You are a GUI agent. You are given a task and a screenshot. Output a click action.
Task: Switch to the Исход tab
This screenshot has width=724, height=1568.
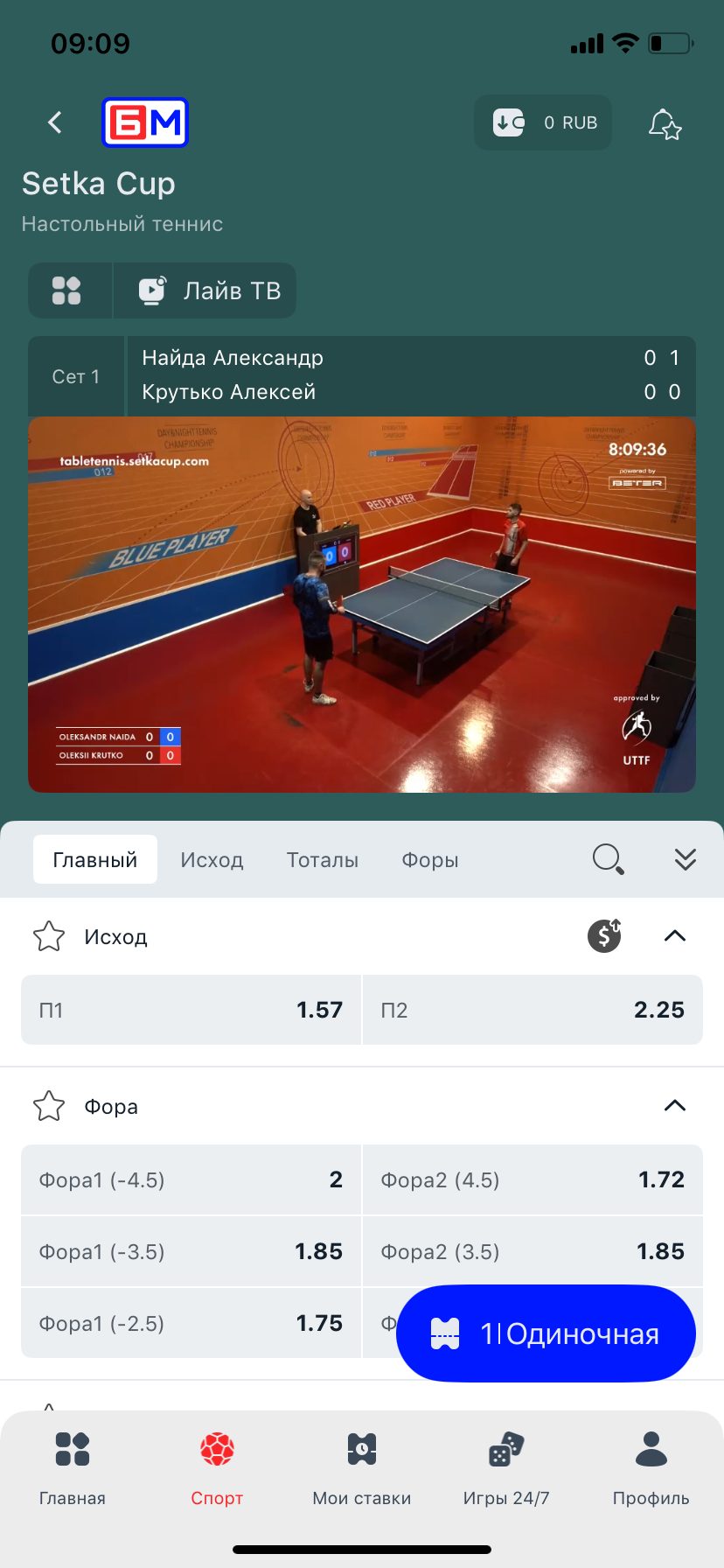(212, 860)
